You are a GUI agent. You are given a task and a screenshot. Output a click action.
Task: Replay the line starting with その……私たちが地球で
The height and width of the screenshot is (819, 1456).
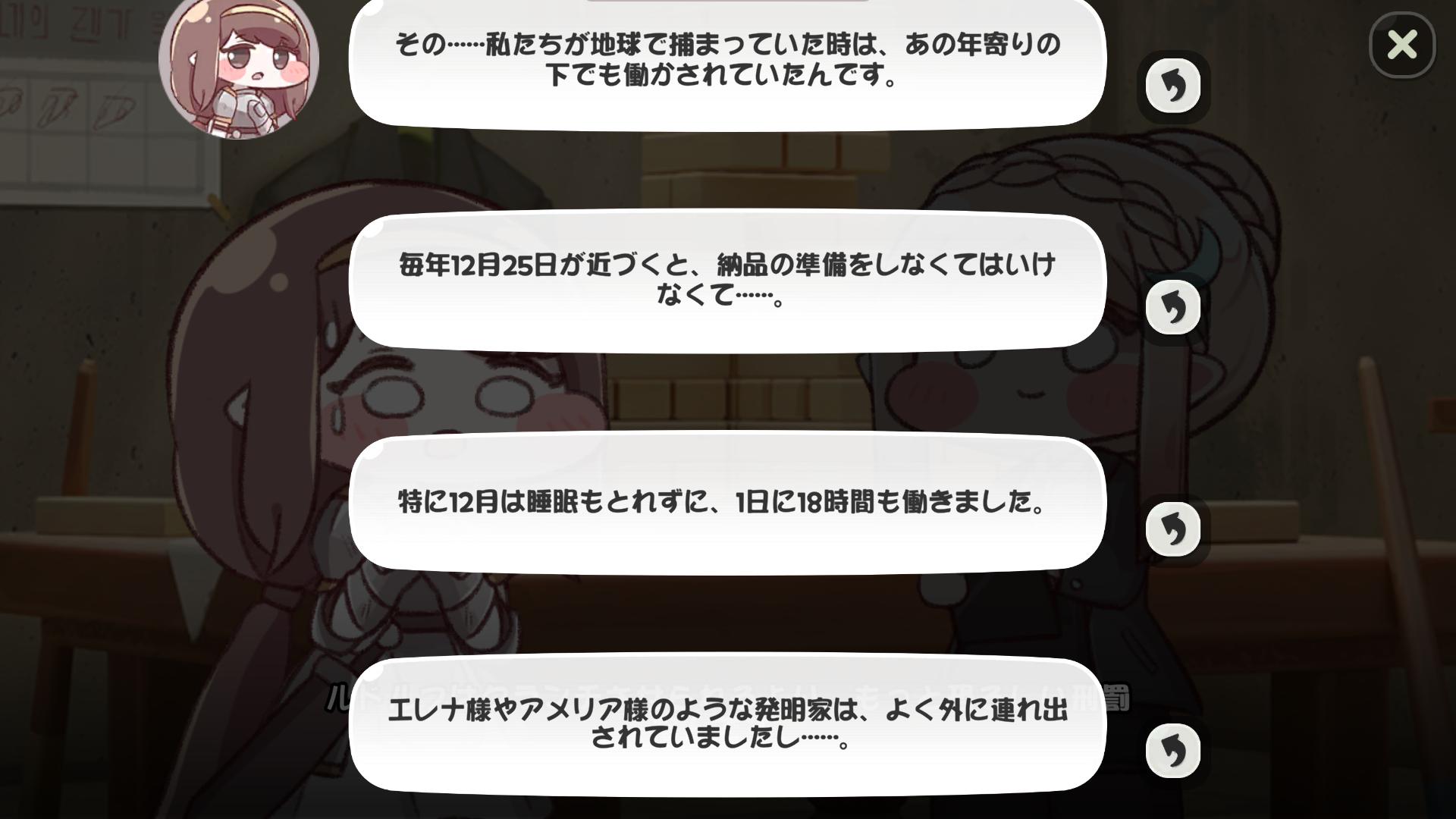click(x=1172, y=86)
